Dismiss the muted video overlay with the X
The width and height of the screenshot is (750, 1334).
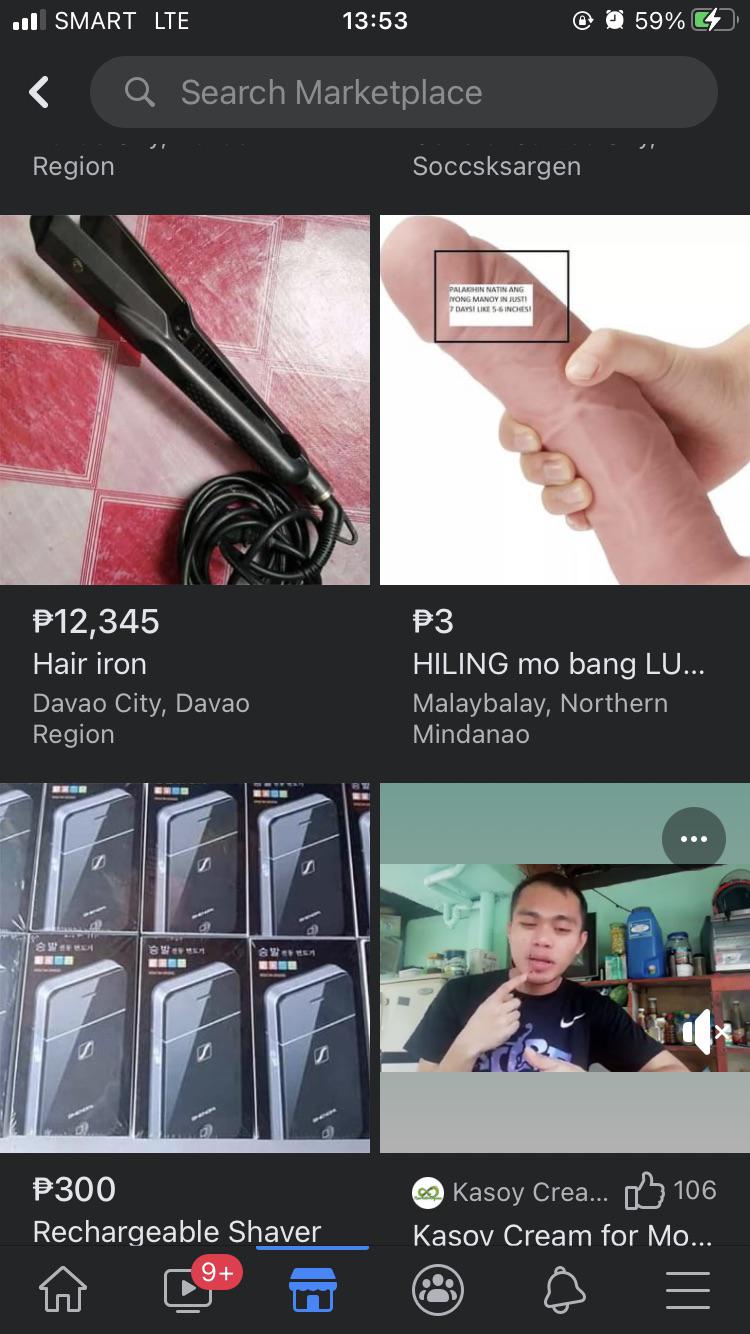(723, 1031)
